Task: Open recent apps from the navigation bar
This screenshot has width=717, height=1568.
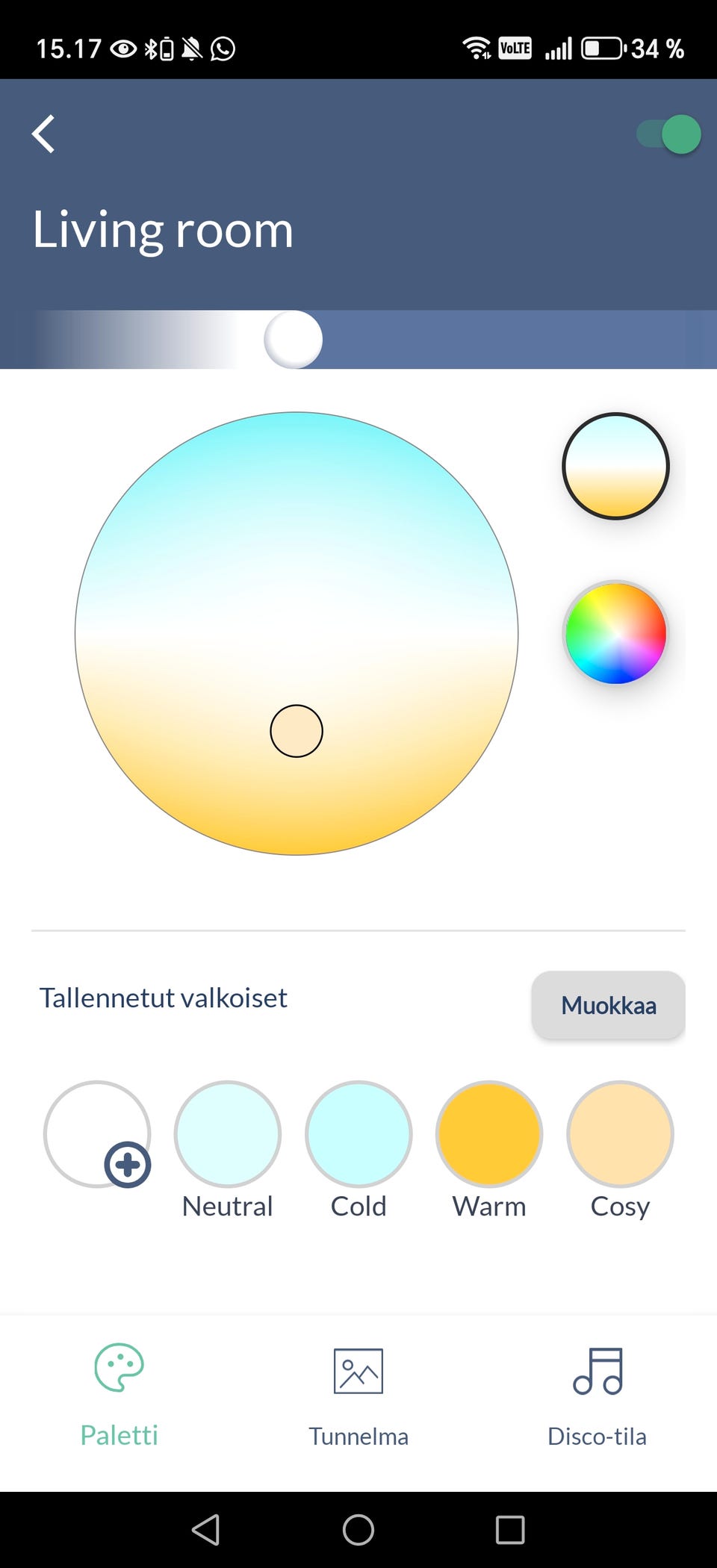Action: (510, 1530)
